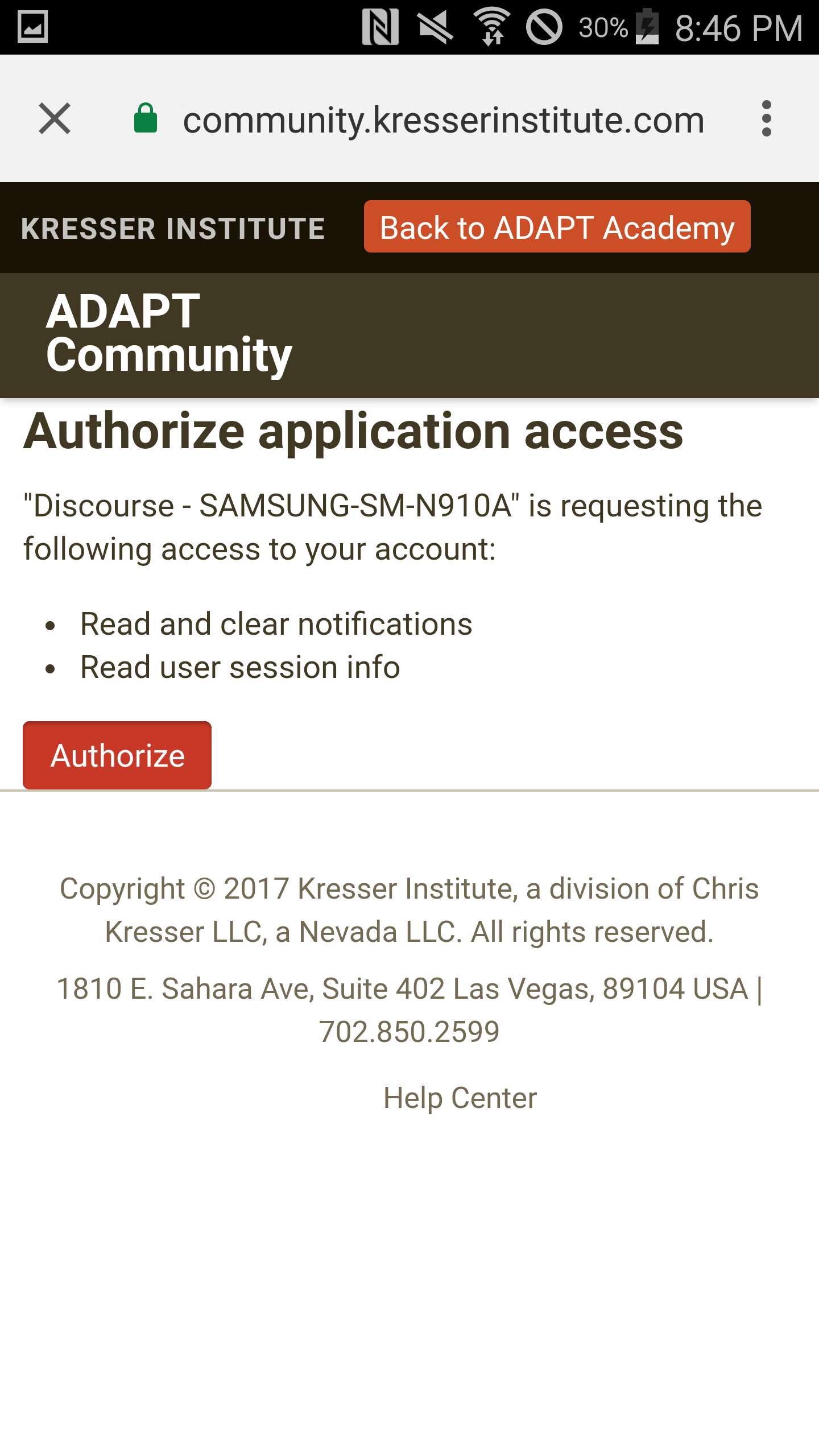
Task: Authorize the application access
Action: [117, 755]
